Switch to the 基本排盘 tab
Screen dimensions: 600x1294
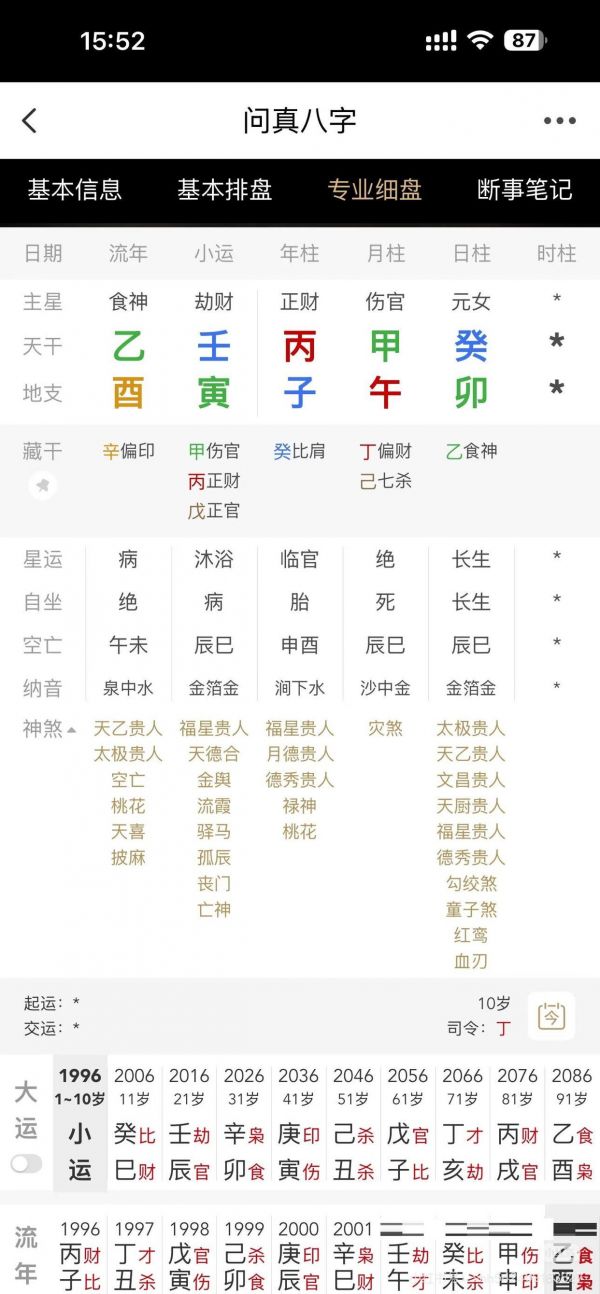coord(224,190)
